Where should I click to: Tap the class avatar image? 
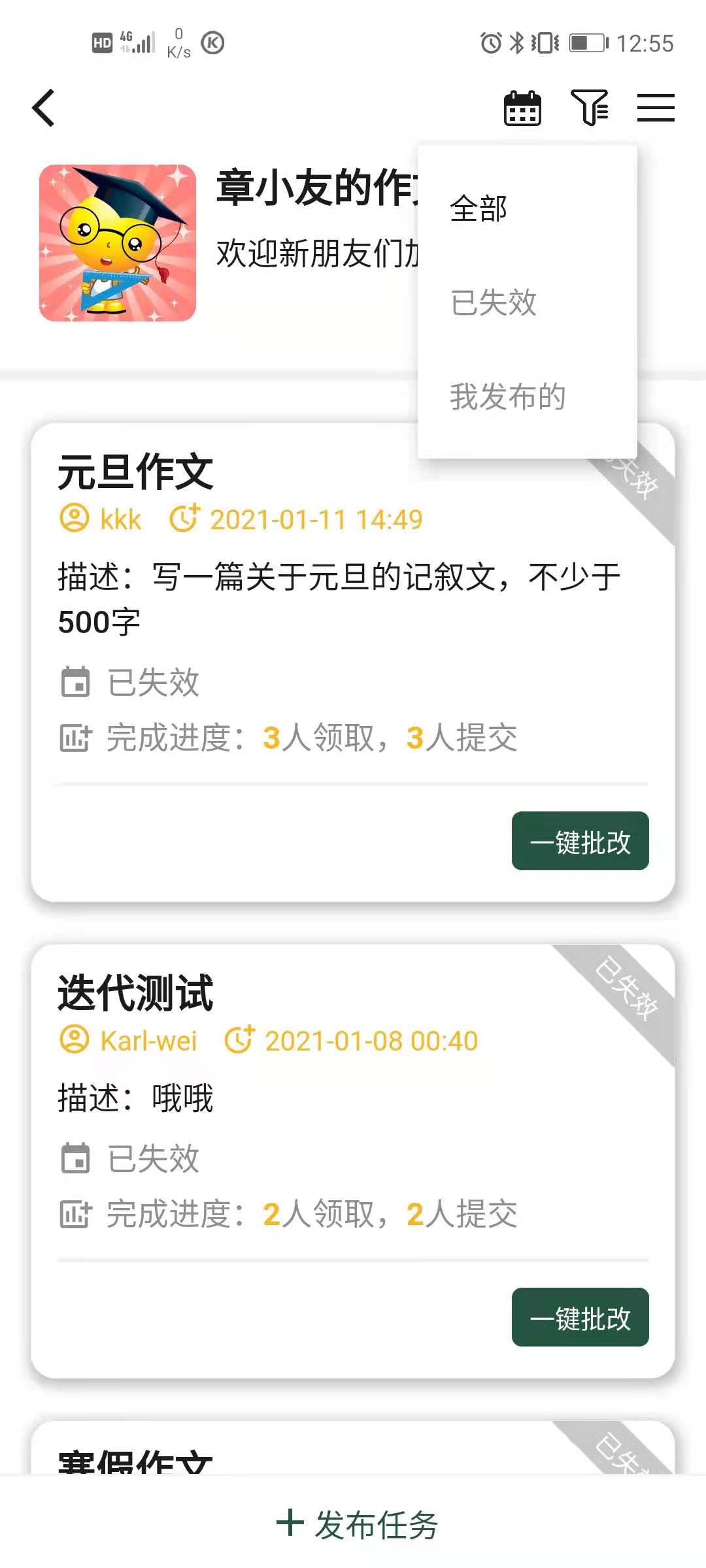(x=118, y=243)
